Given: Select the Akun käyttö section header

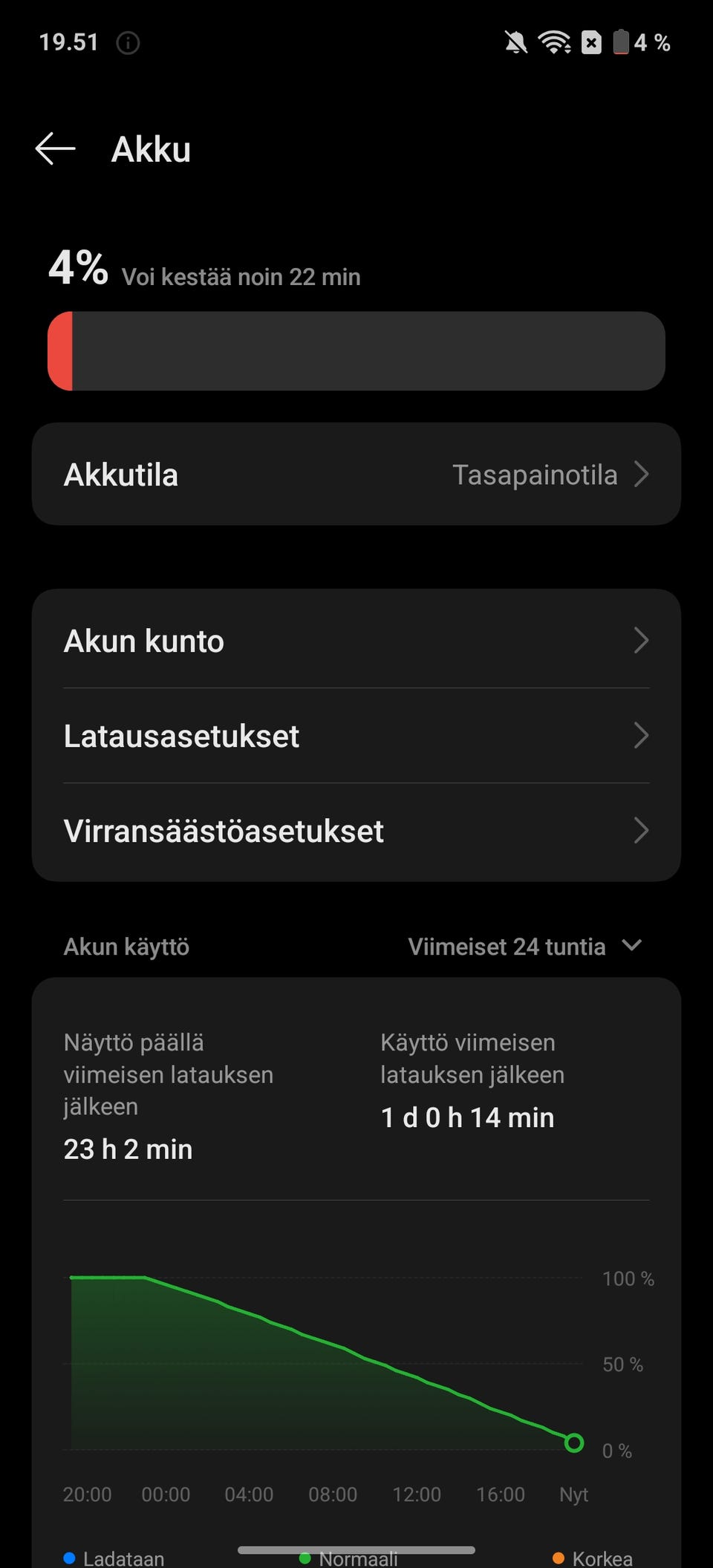Looking at the screenshot, I should [126, 946].
